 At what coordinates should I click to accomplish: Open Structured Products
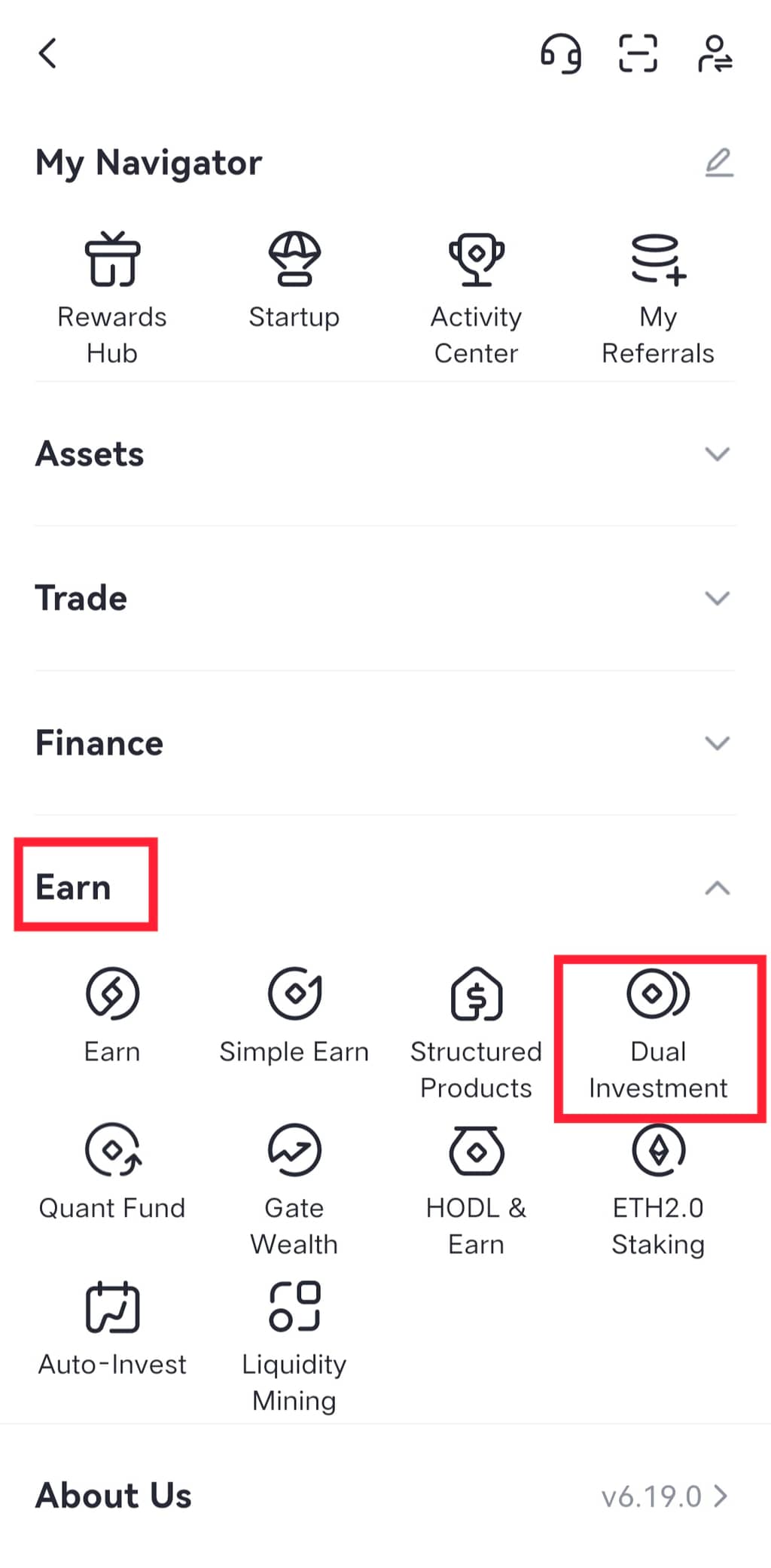point(476,1033)
